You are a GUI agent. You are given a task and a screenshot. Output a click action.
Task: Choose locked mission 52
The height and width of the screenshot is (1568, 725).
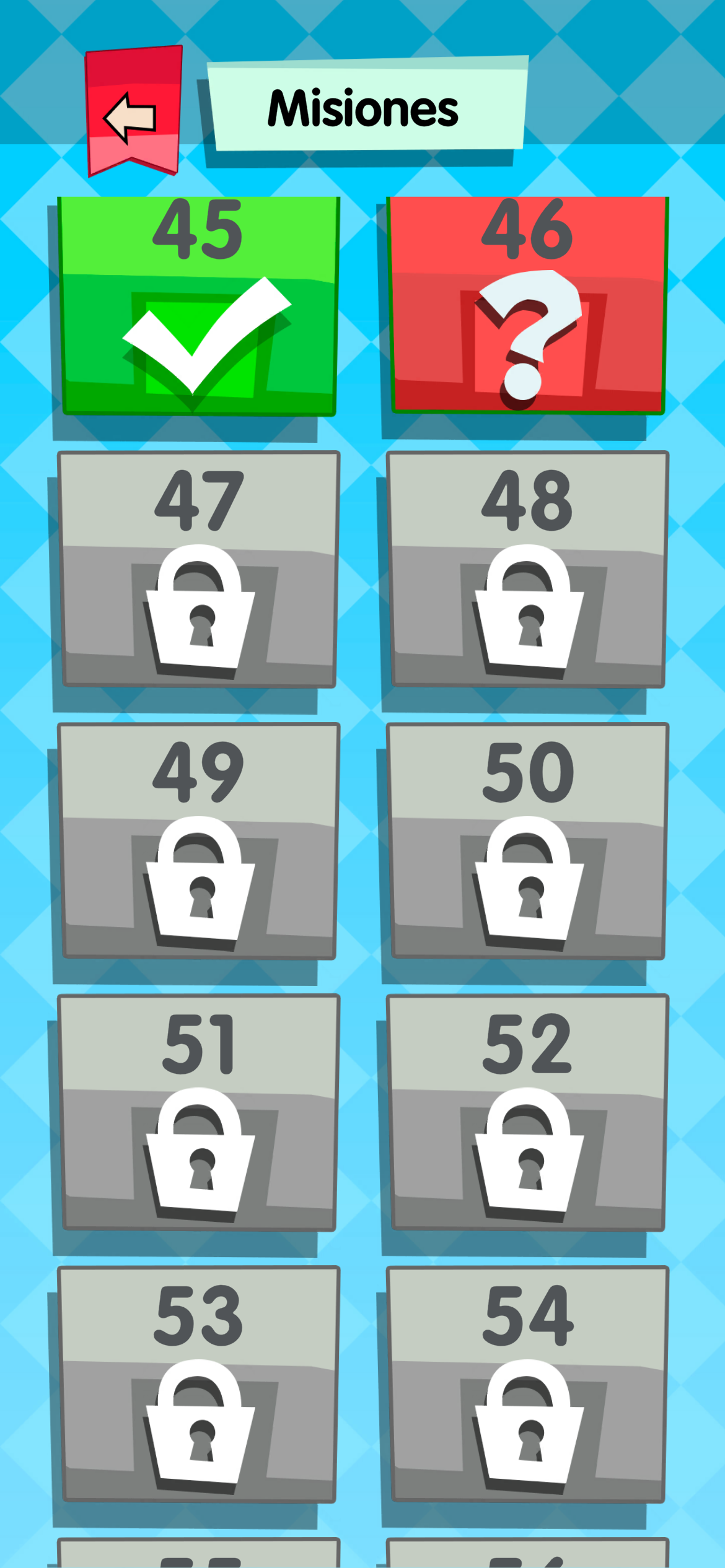tap(527, 1112)
